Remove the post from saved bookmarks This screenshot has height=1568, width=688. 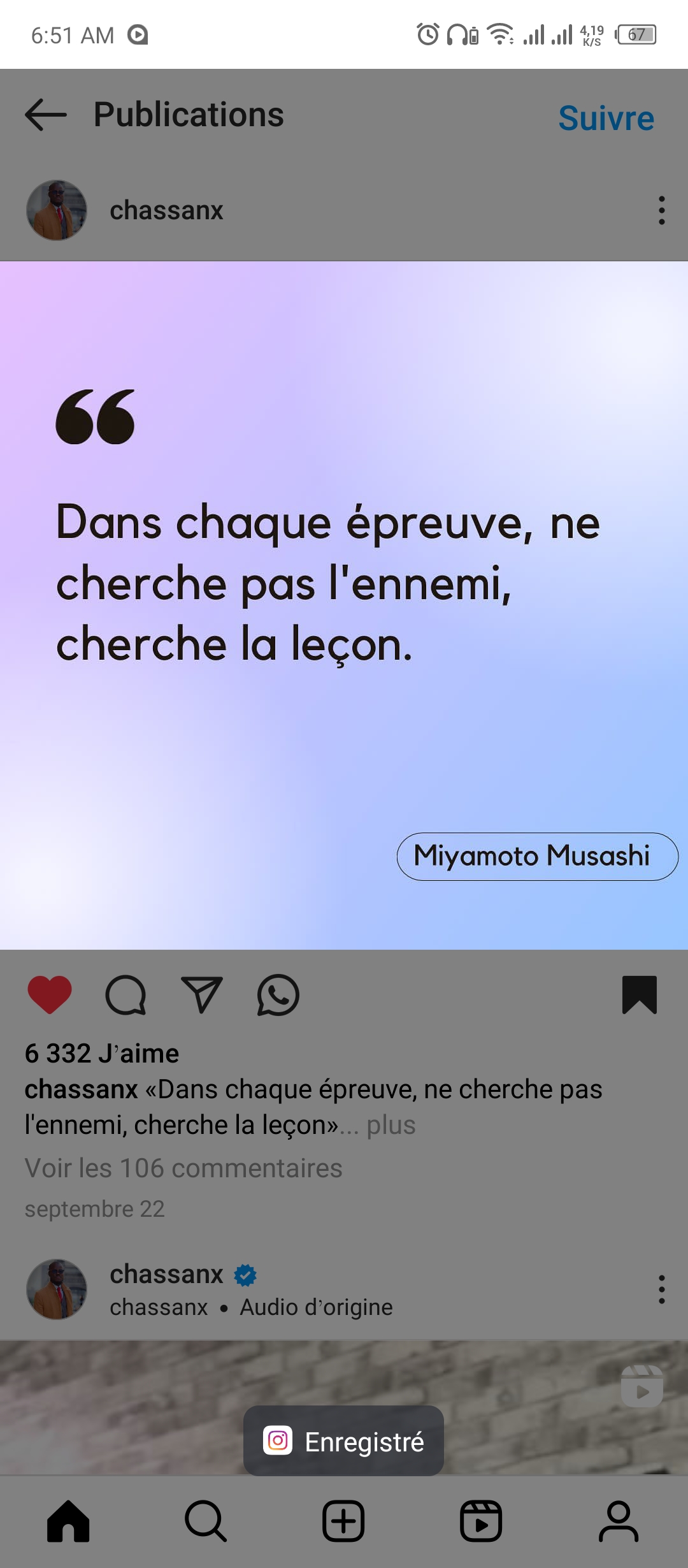640,994
